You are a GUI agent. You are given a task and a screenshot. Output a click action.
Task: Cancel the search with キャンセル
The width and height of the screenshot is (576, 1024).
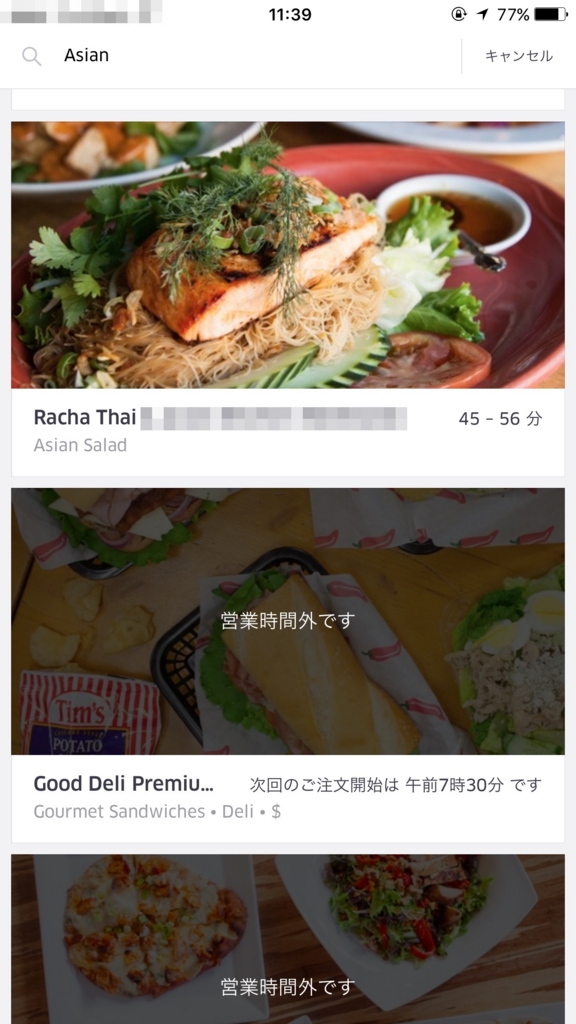[519, 56]
